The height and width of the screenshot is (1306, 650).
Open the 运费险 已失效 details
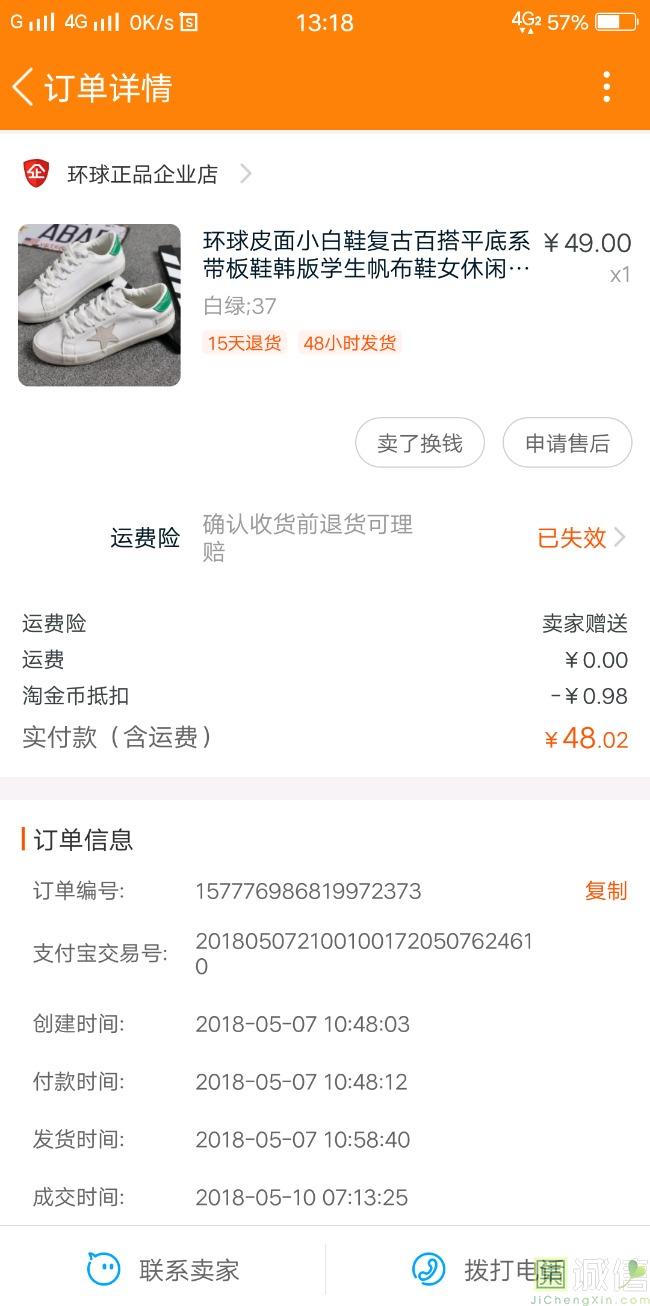coord(581,538)
